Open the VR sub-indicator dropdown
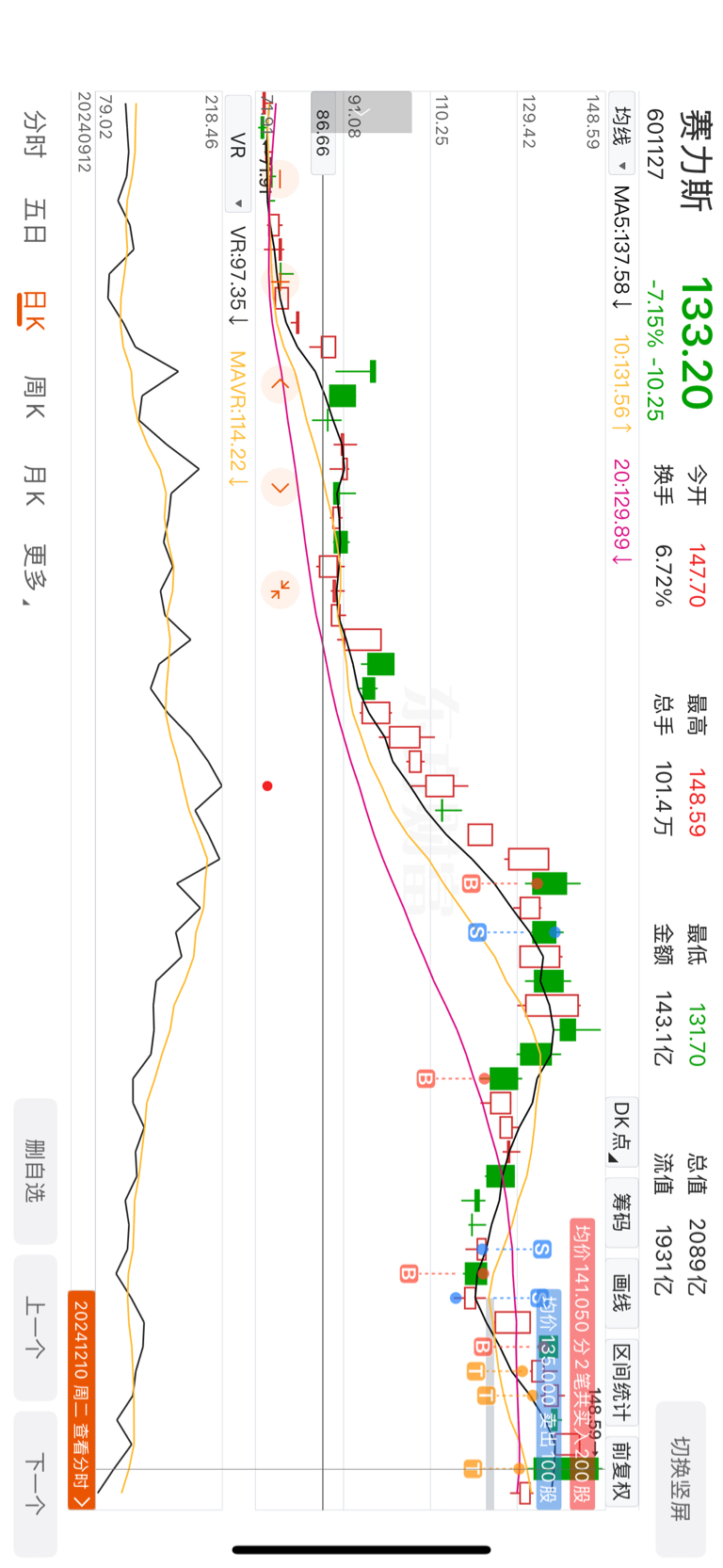Screen dimensions: 723x1568 [238, 171]
